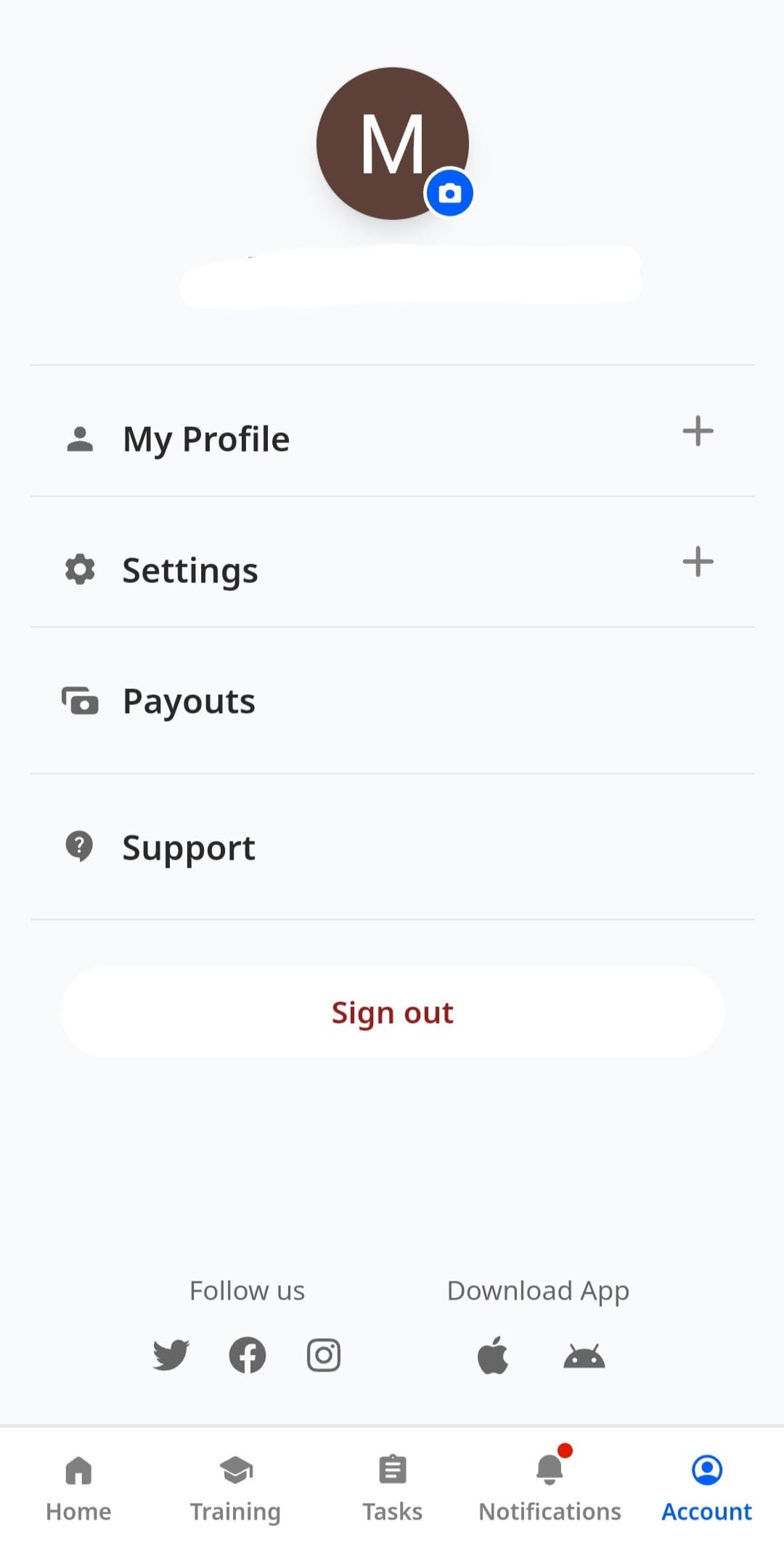The width and height of the screenshot is (784, 1545).
Task: Go to the Home tab
Action: pos(78,1488)
